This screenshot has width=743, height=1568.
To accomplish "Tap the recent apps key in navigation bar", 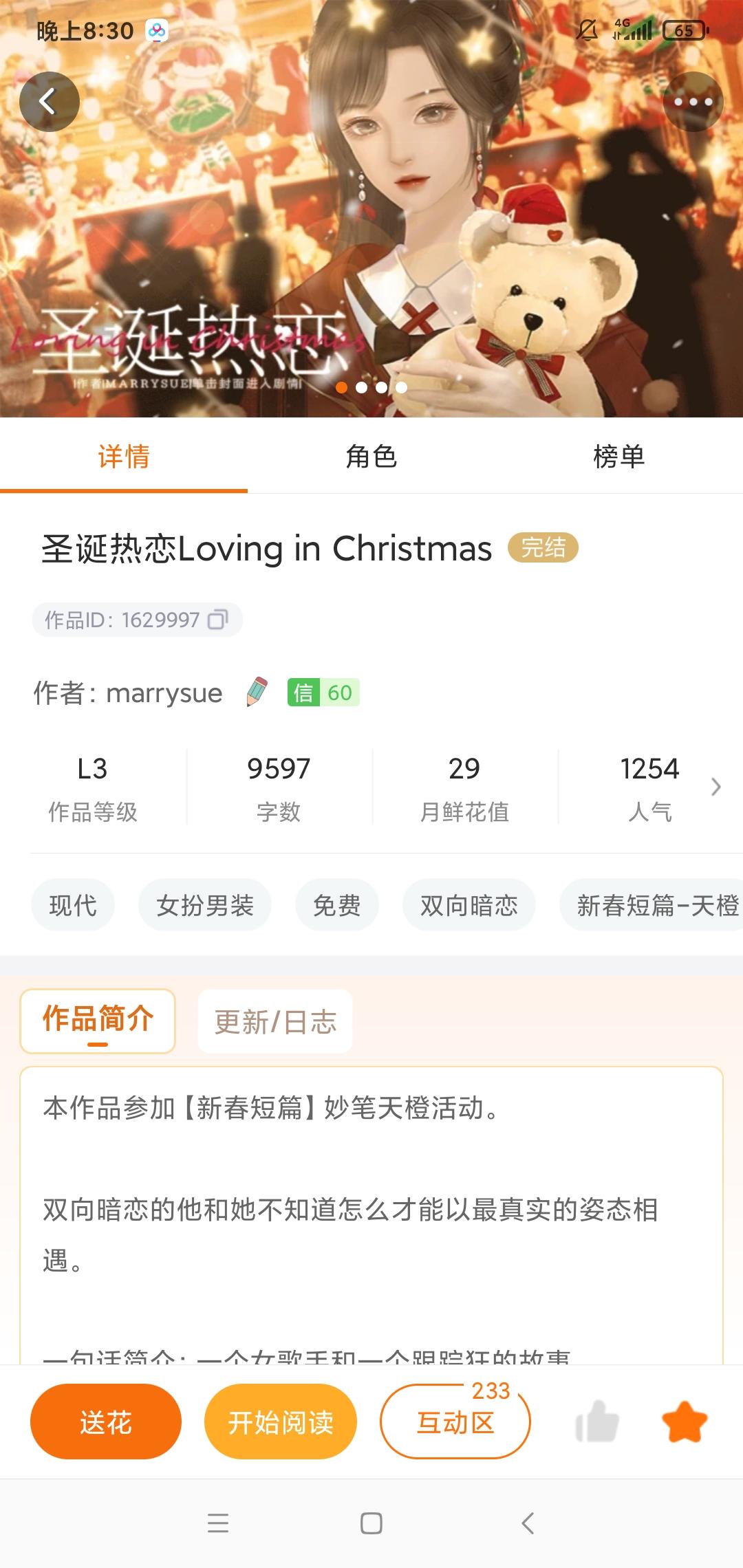I will pos(217,1523).
